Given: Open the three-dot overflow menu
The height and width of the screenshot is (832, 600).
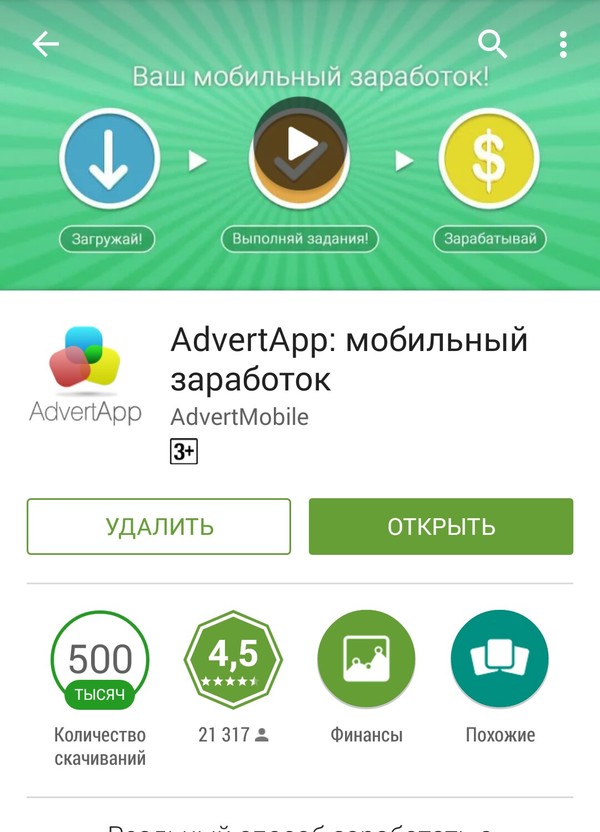Looking at the screenshot, I should click(563, 44).
